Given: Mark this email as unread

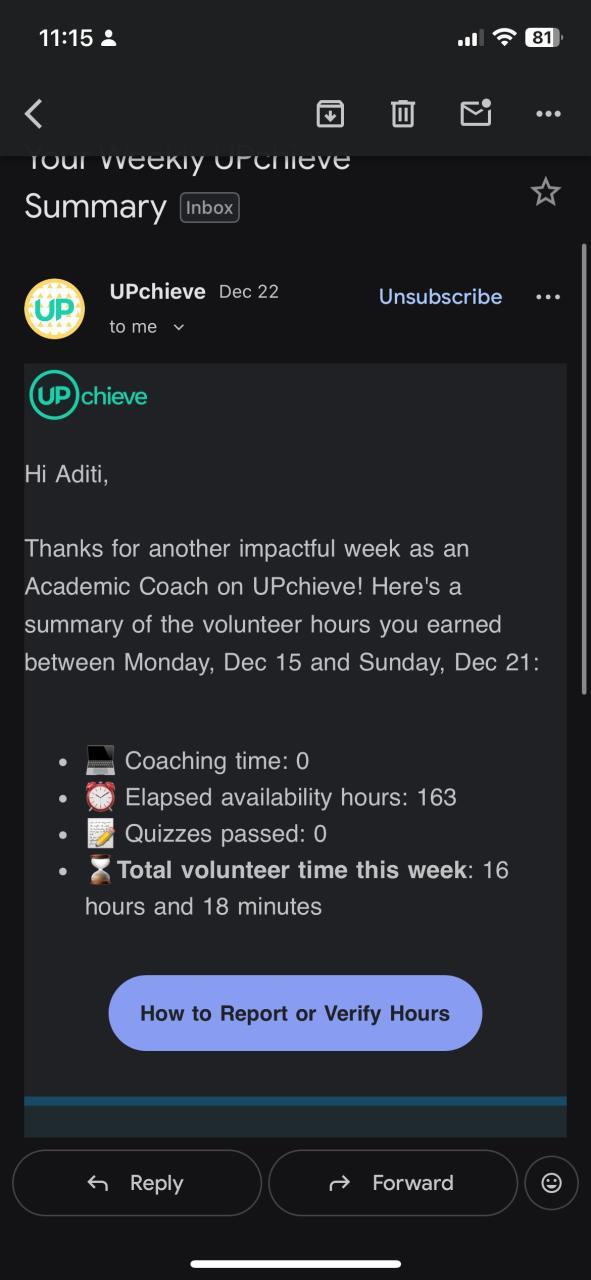Looking at the screenshot, I should point(476,113).
